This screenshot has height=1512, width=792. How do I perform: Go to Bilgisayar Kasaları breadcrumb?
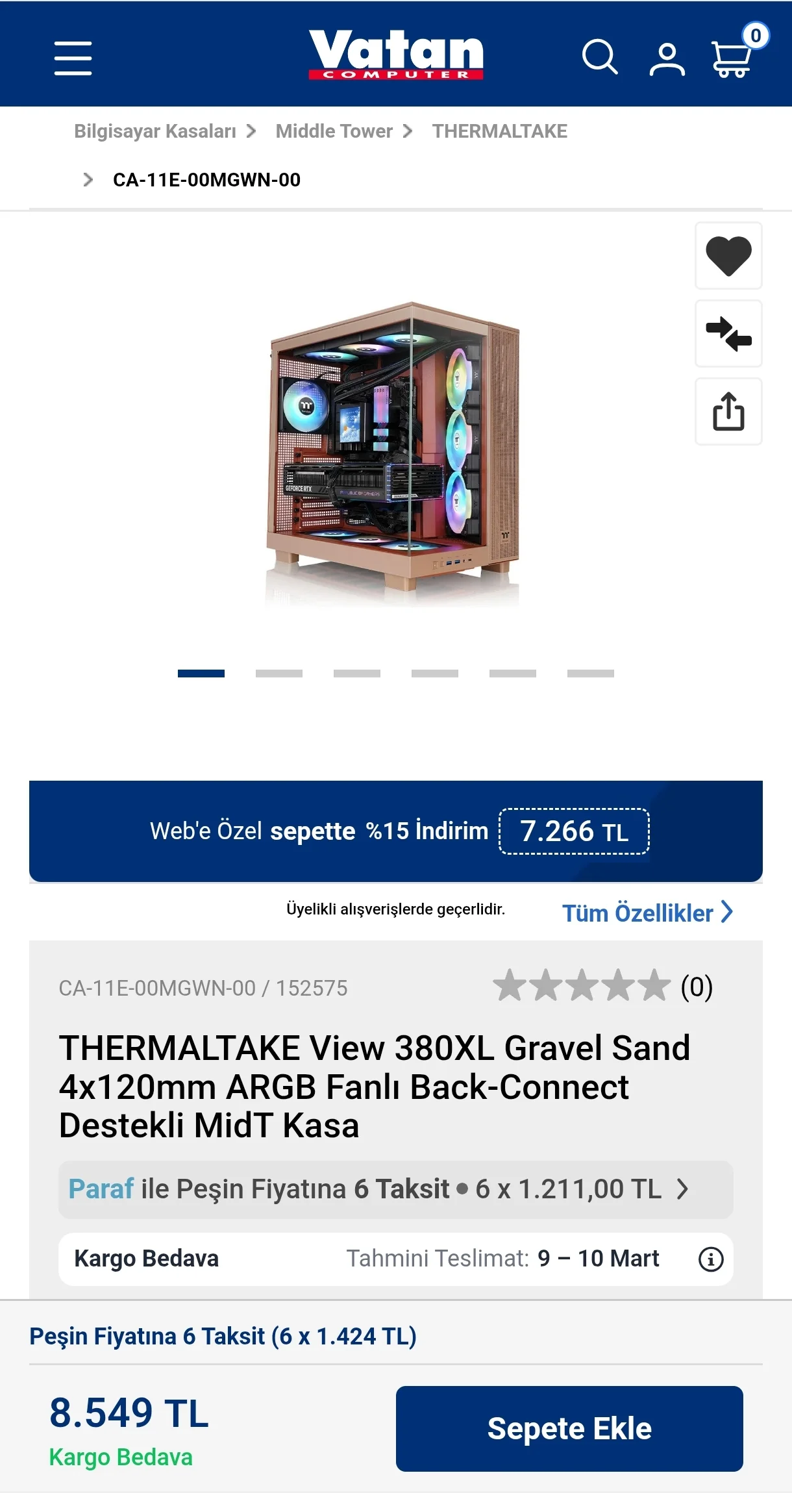point(155,131)
